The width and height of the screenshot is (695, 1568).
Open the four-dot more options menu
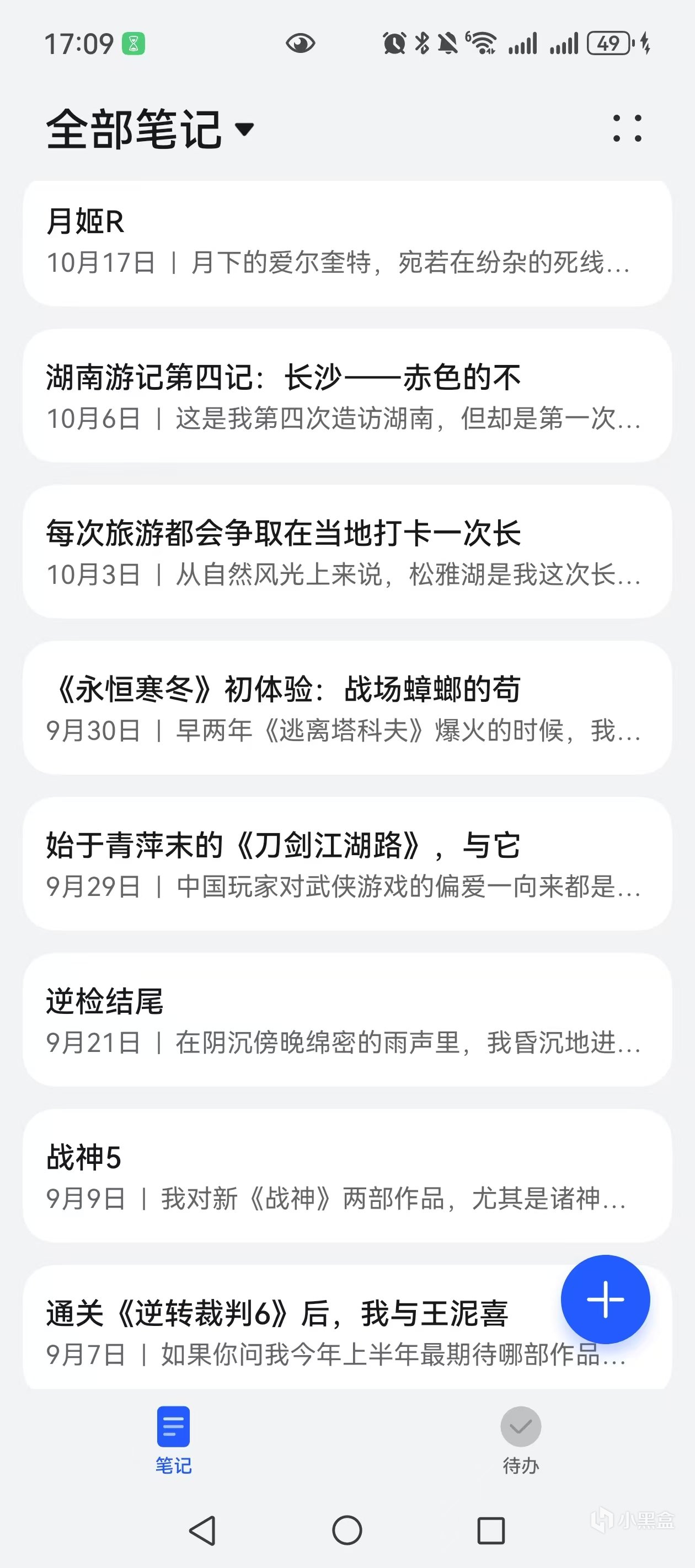pos(627,128)
